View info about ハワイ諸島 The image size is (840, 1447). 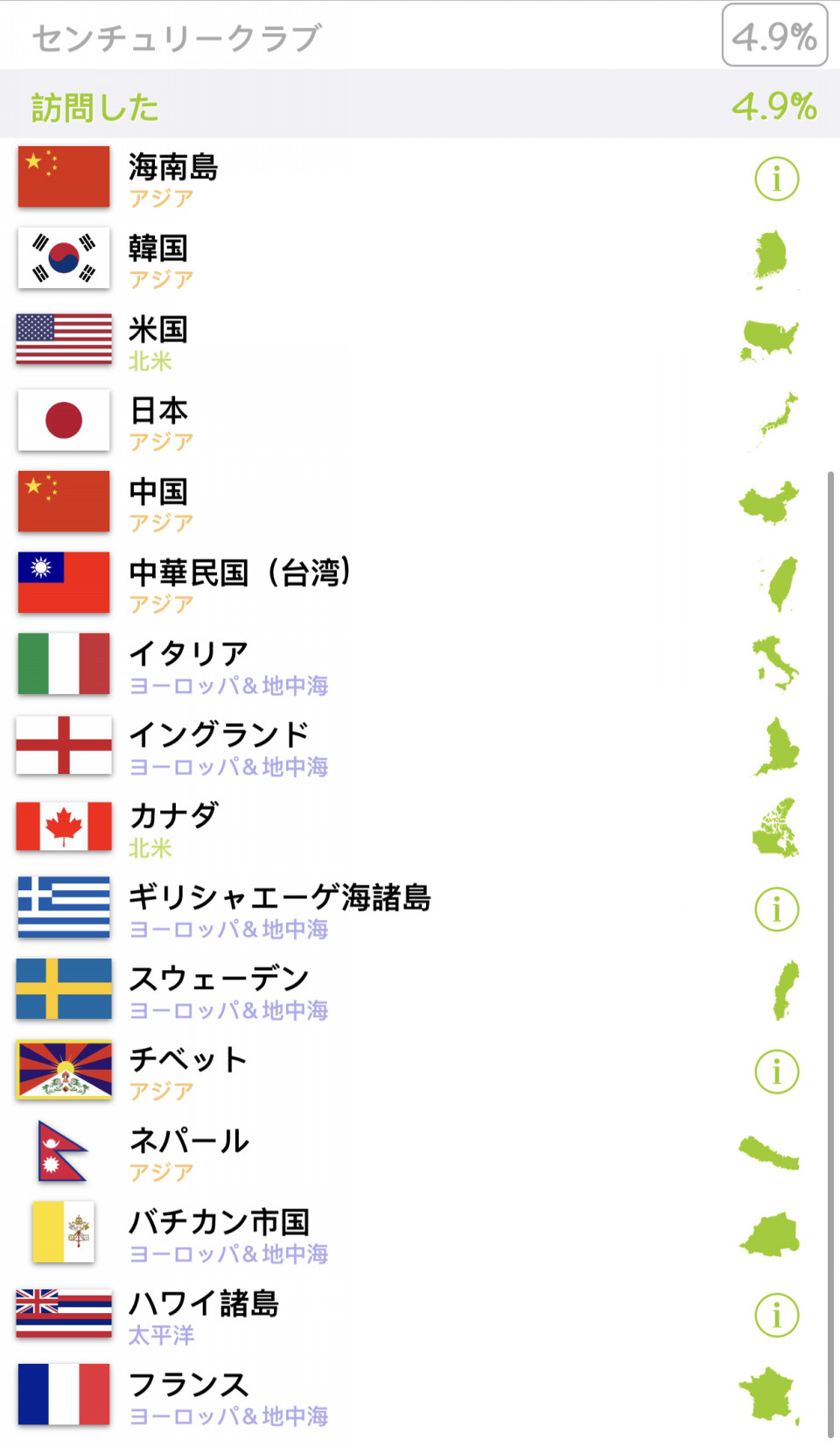776,1315
